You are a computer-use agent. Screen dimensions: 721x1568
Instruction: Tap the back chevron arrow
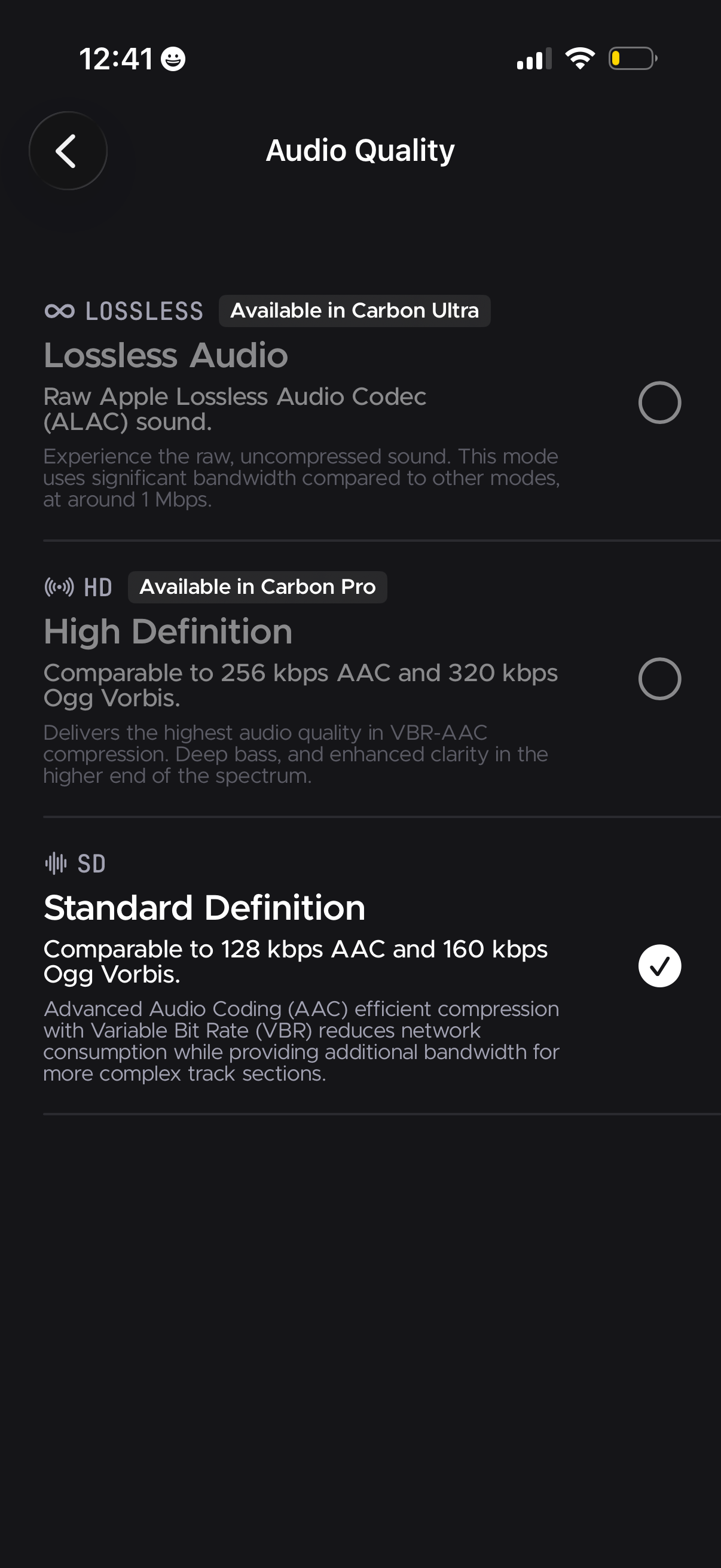pyautogui.click(x=67, y=150)
